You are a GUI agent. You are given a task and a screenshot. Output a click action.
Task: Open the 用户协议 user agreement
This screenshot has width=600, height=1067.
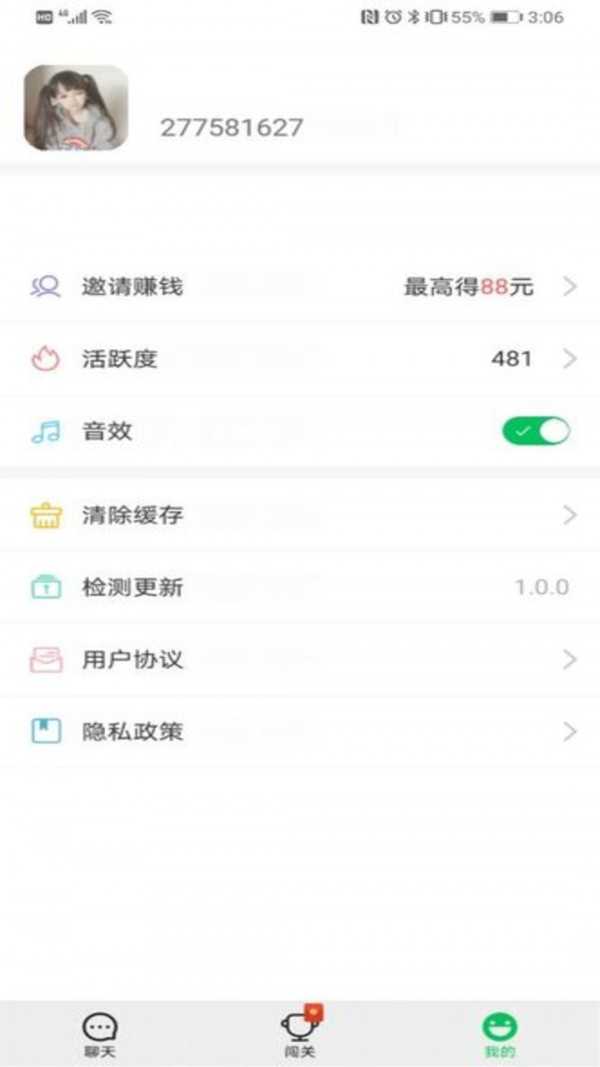pos(300,660)
